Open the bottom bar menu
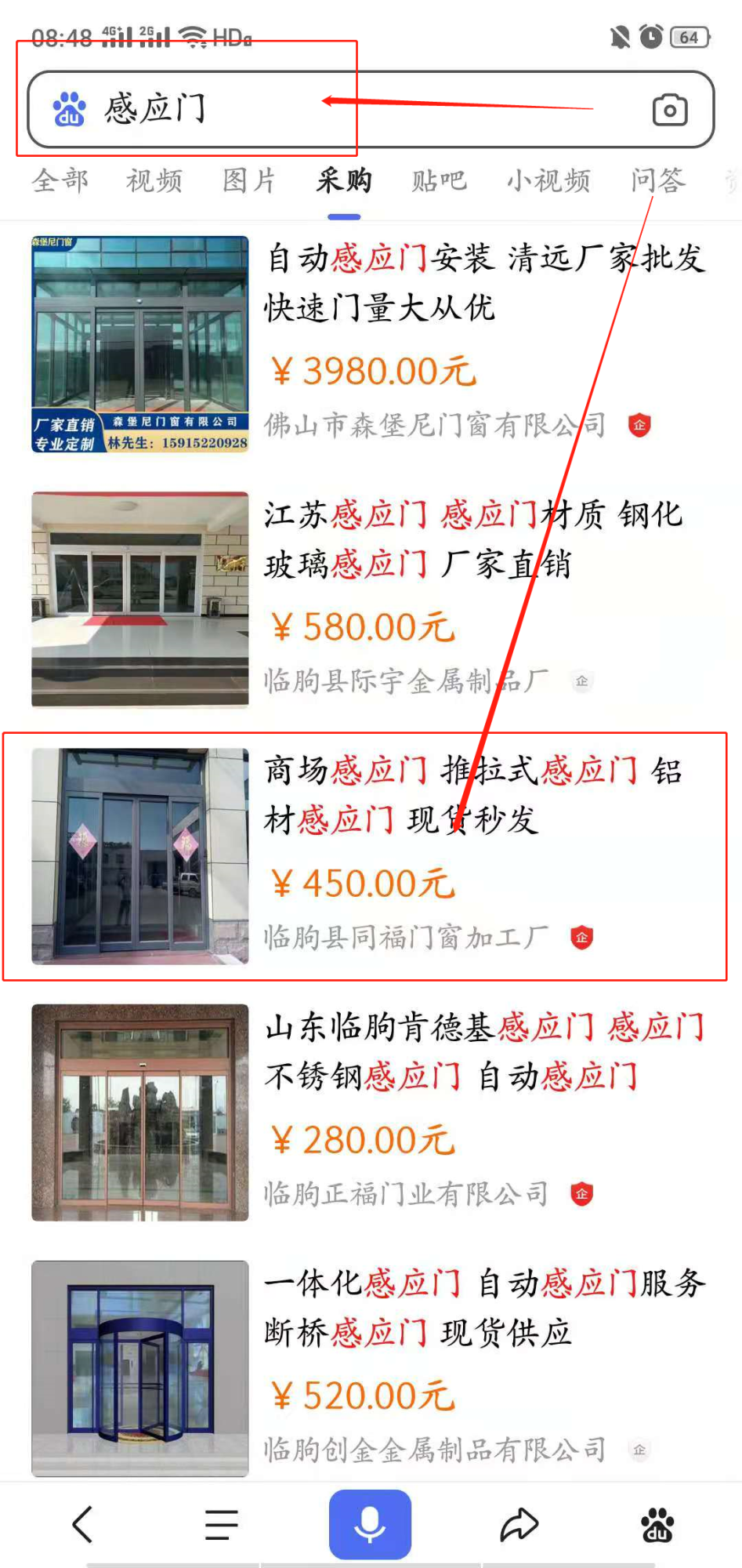Image resolution: width=742 pixels, height=1568 pixels. pyautogui.click(x=222, y=1525)
